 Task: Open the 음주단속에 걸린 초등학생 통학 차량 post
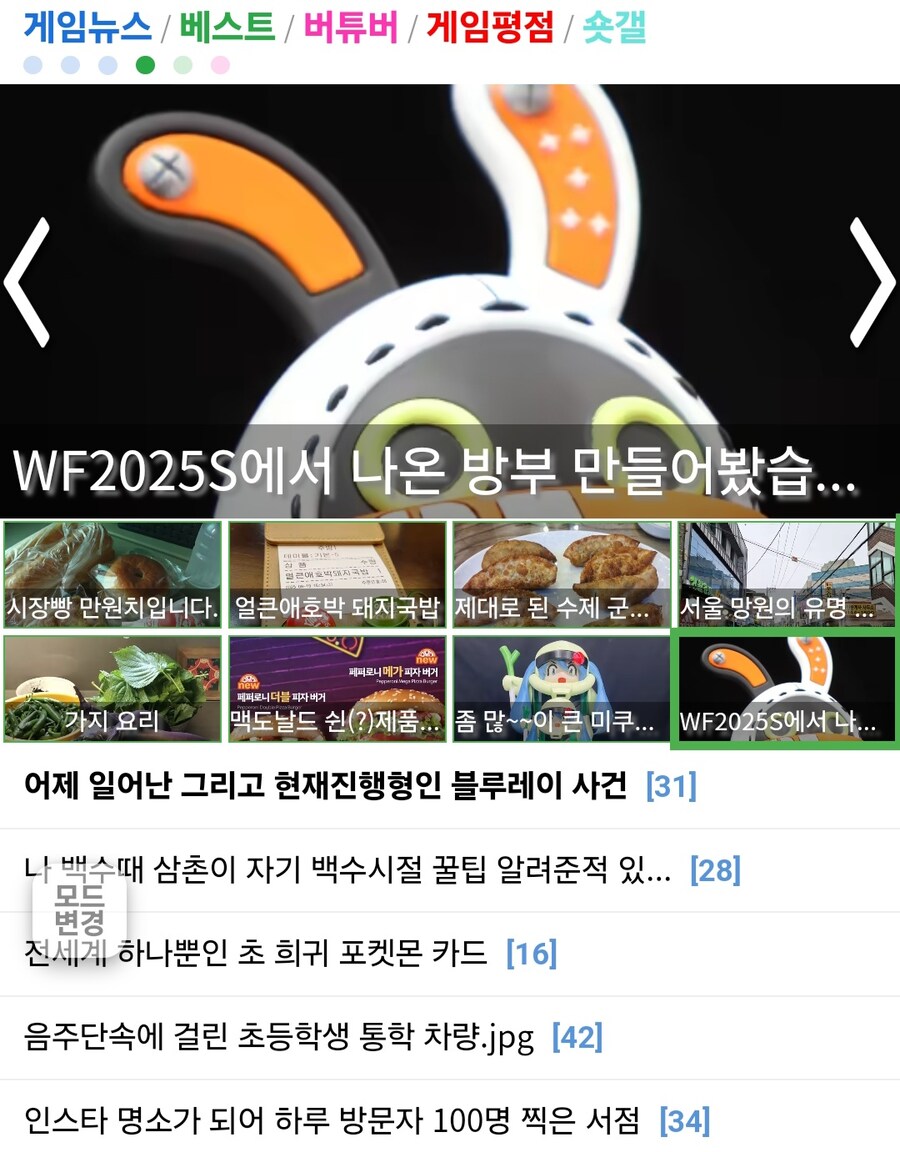279,1037
